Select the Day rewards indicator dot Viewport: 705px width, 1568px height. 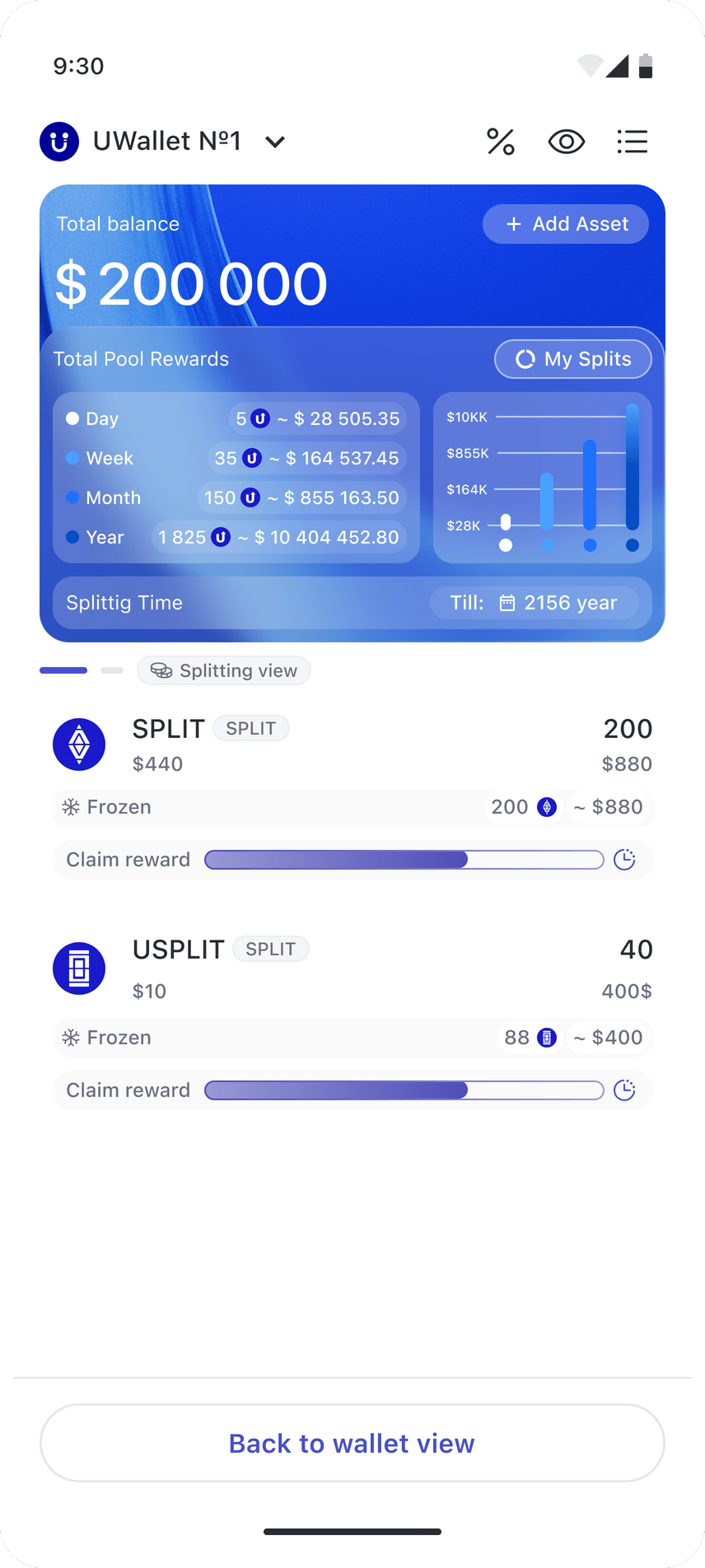pyautogui.click(x=72, y=418)
